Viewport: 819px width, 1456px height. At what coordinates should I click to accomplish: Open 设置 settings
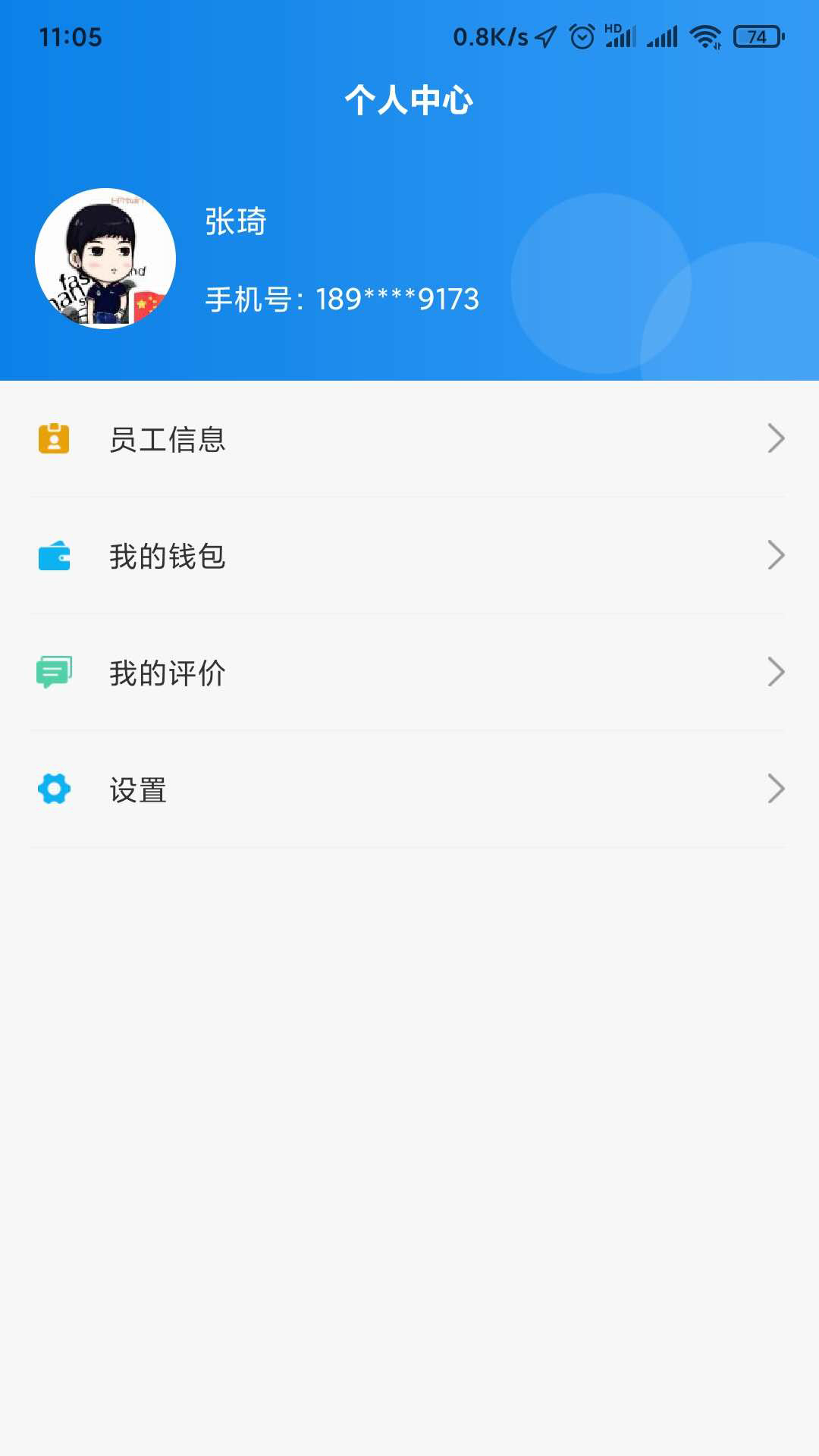coord(408,789)
